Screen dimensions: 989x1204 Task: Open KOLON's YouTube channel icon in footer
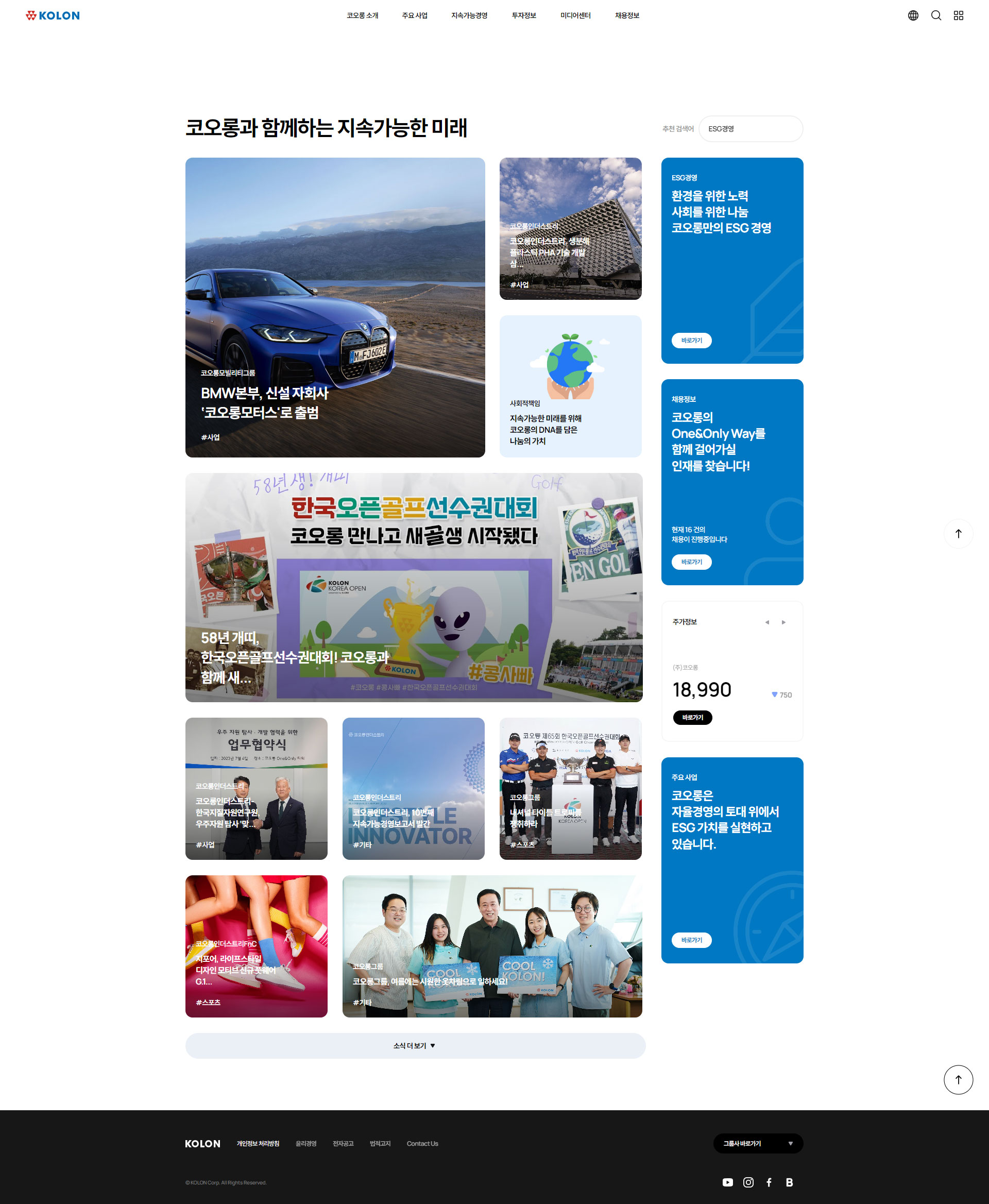click(x=727, y=1182)
